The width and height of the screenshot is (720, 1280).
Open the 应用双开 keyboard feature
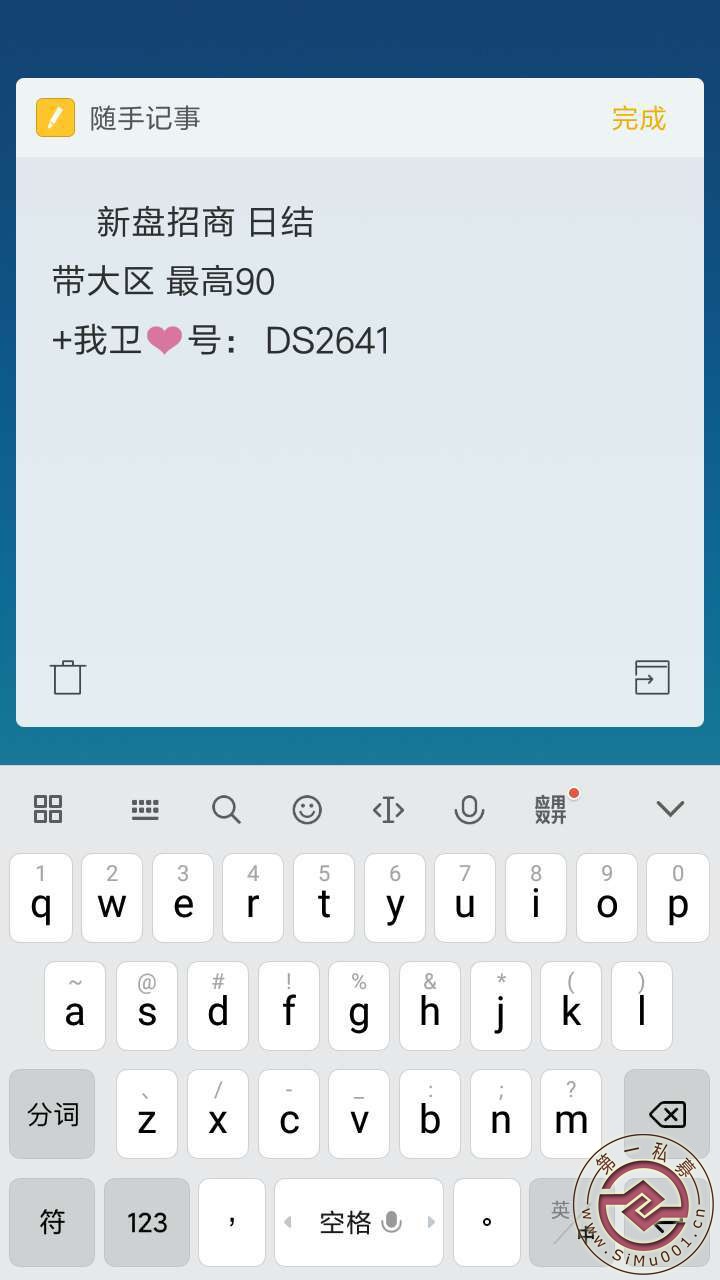point(551,809)
